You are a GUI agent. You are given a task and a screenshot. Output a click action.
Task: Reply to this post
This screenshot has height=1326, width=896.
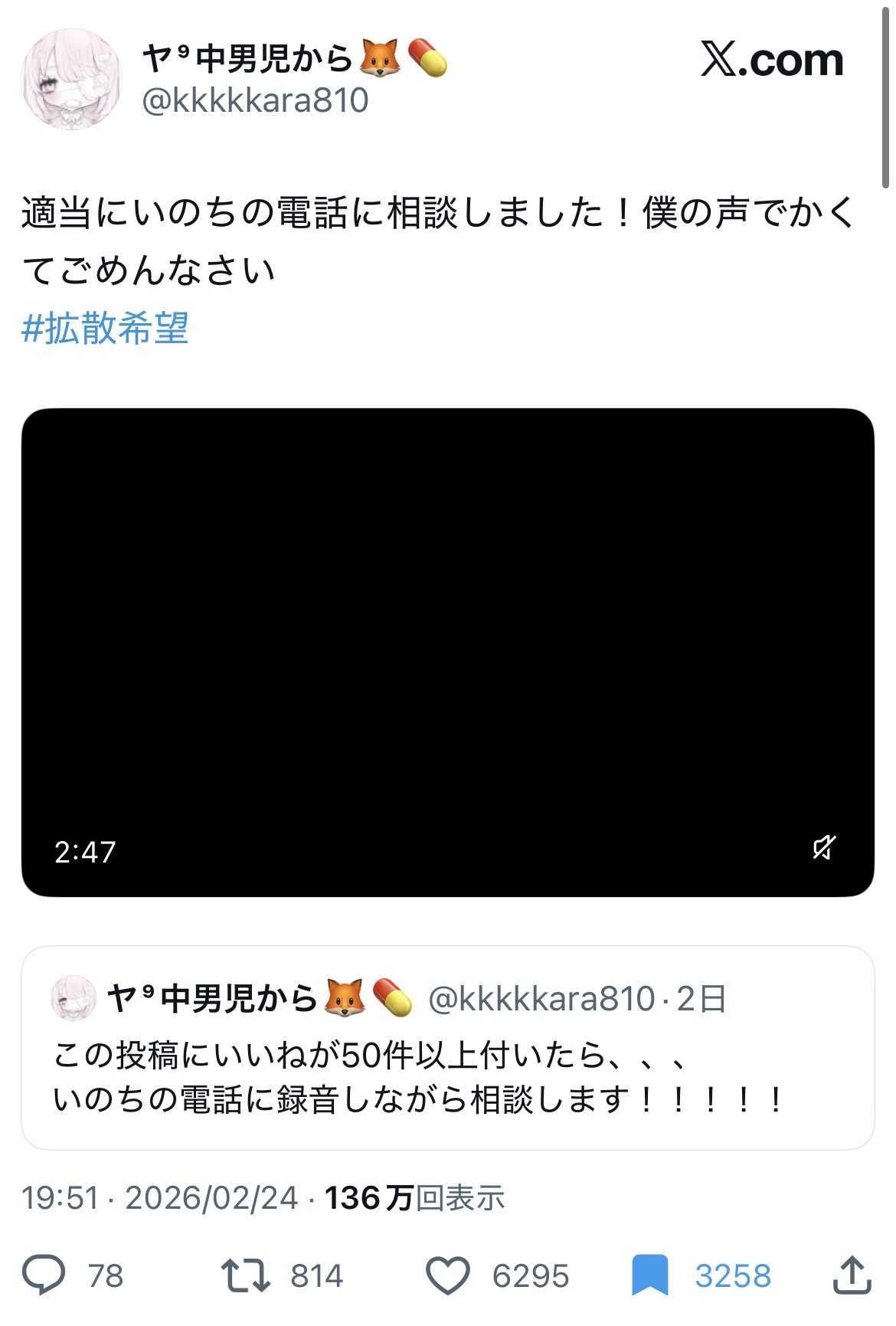coord(44,1275)
